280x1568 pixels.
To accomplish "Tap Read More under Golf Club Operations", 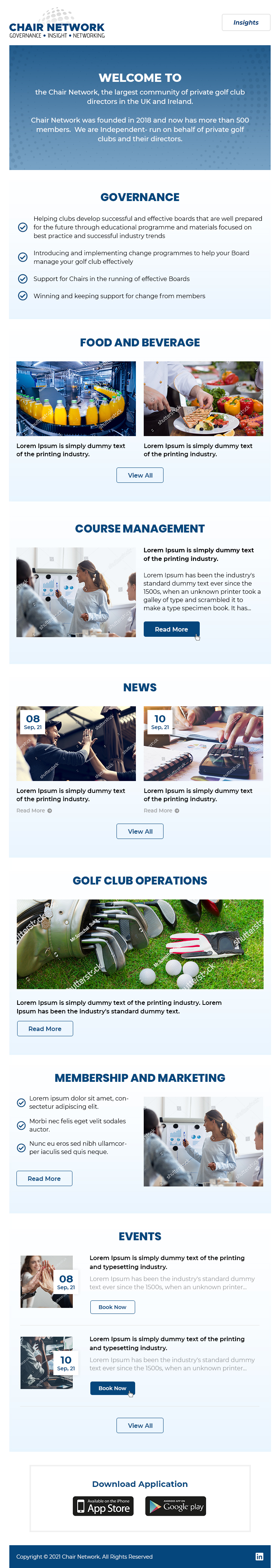I will [x=45, y=1029].
